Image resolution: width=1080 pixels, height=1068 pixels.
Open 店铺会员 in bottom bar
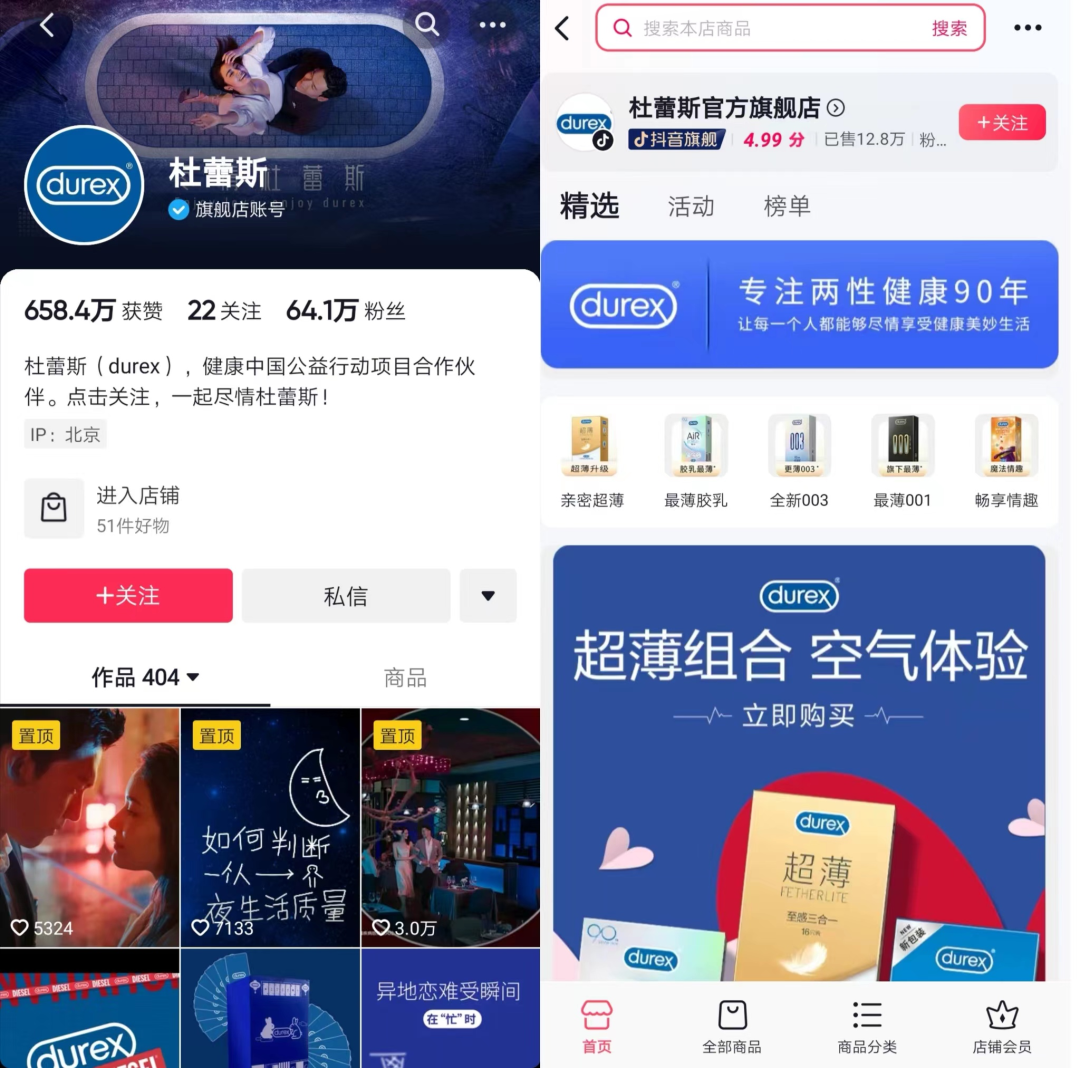1002,1027
